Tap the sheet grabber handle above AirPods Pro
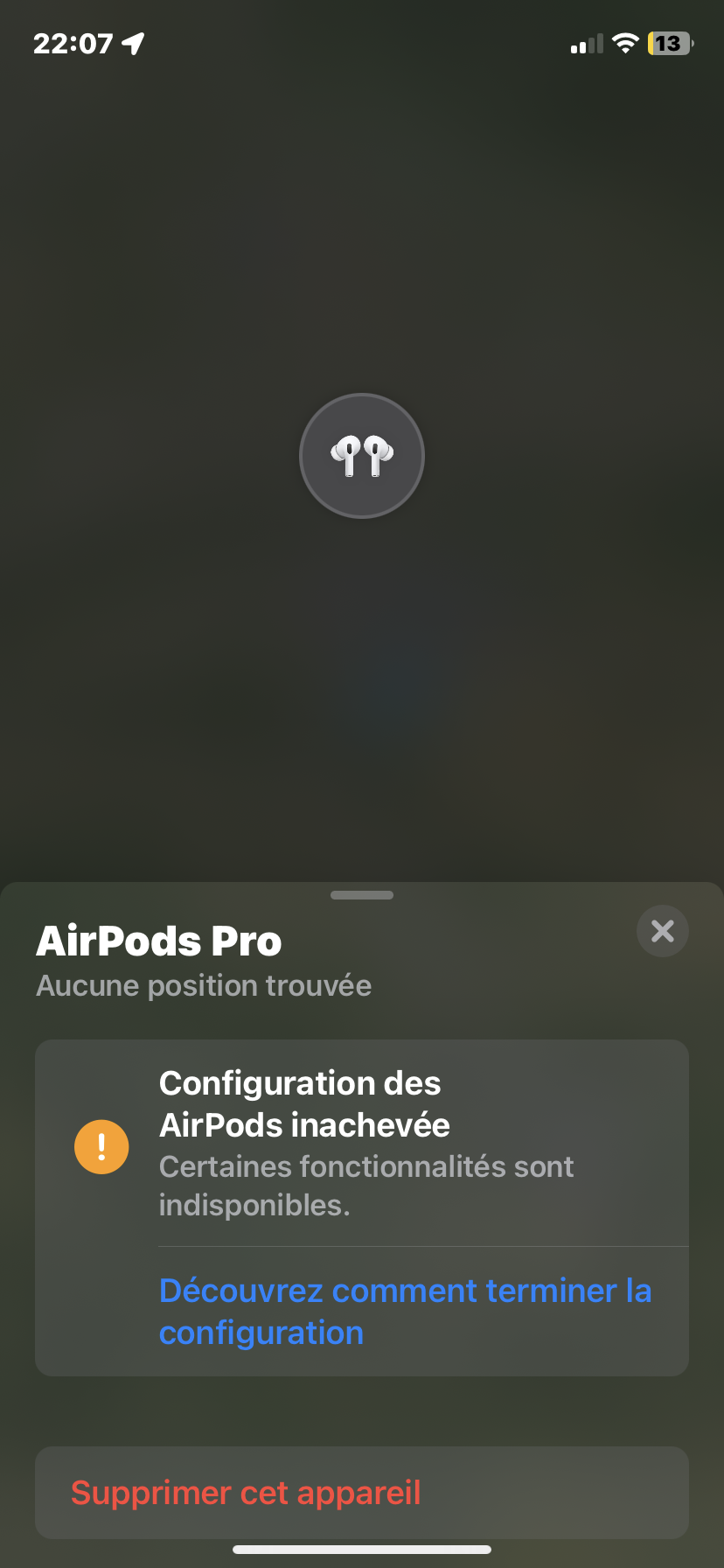This screenshot has width=724, height=1568. click(362, 895)
